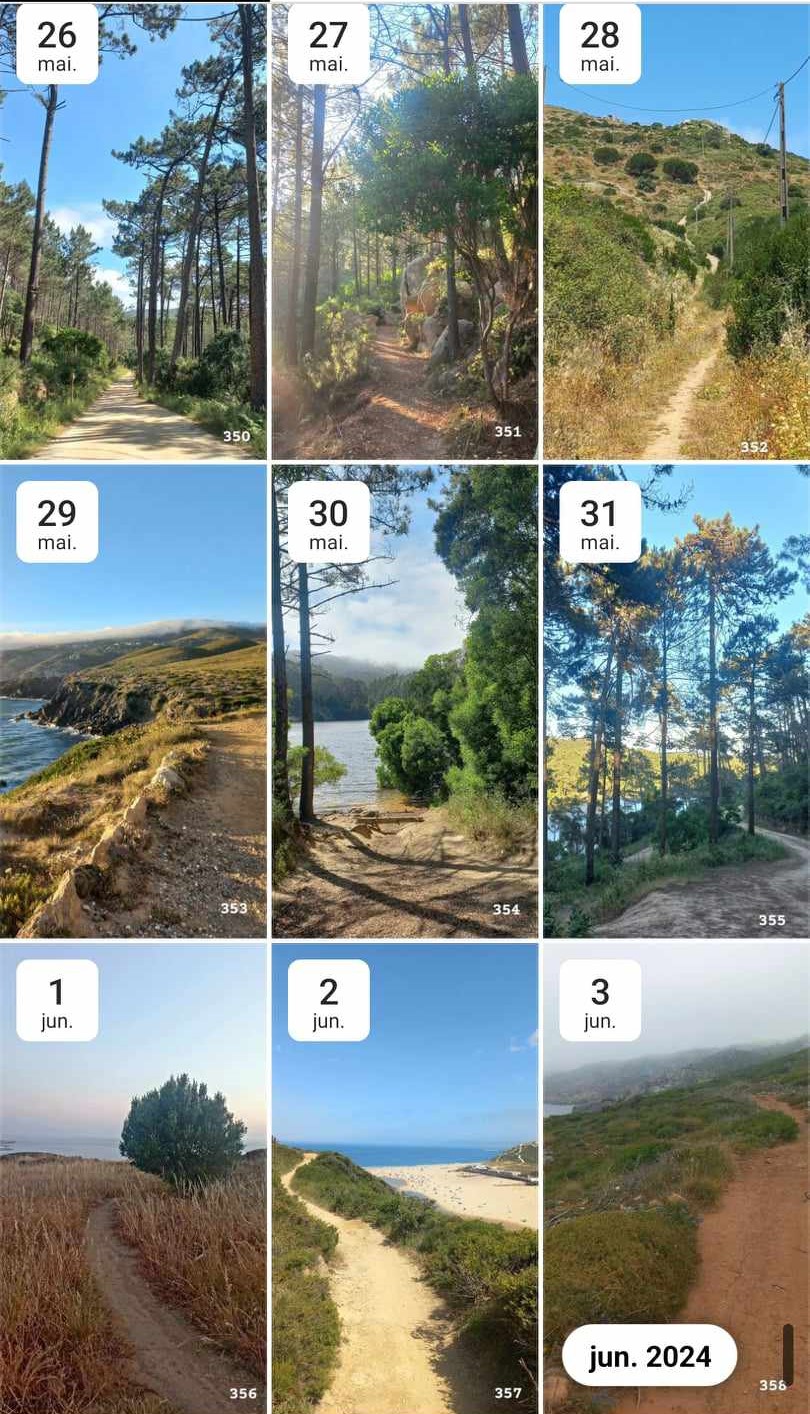
Task: View the 31 mai. tall pines story
Action: tap(677, 701)
